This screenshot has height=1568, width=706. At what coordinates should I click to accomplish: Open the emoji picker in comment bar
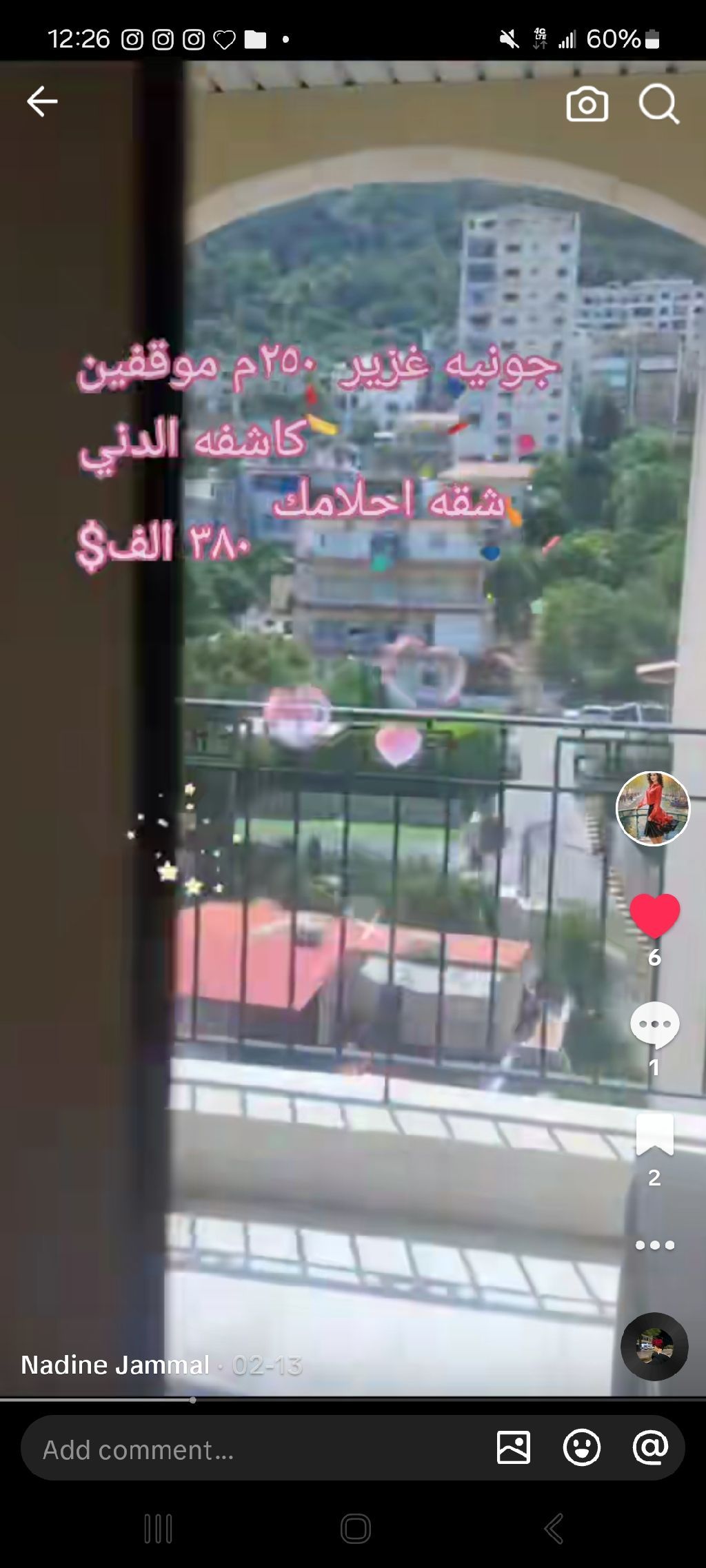(x=582, y=1447)
